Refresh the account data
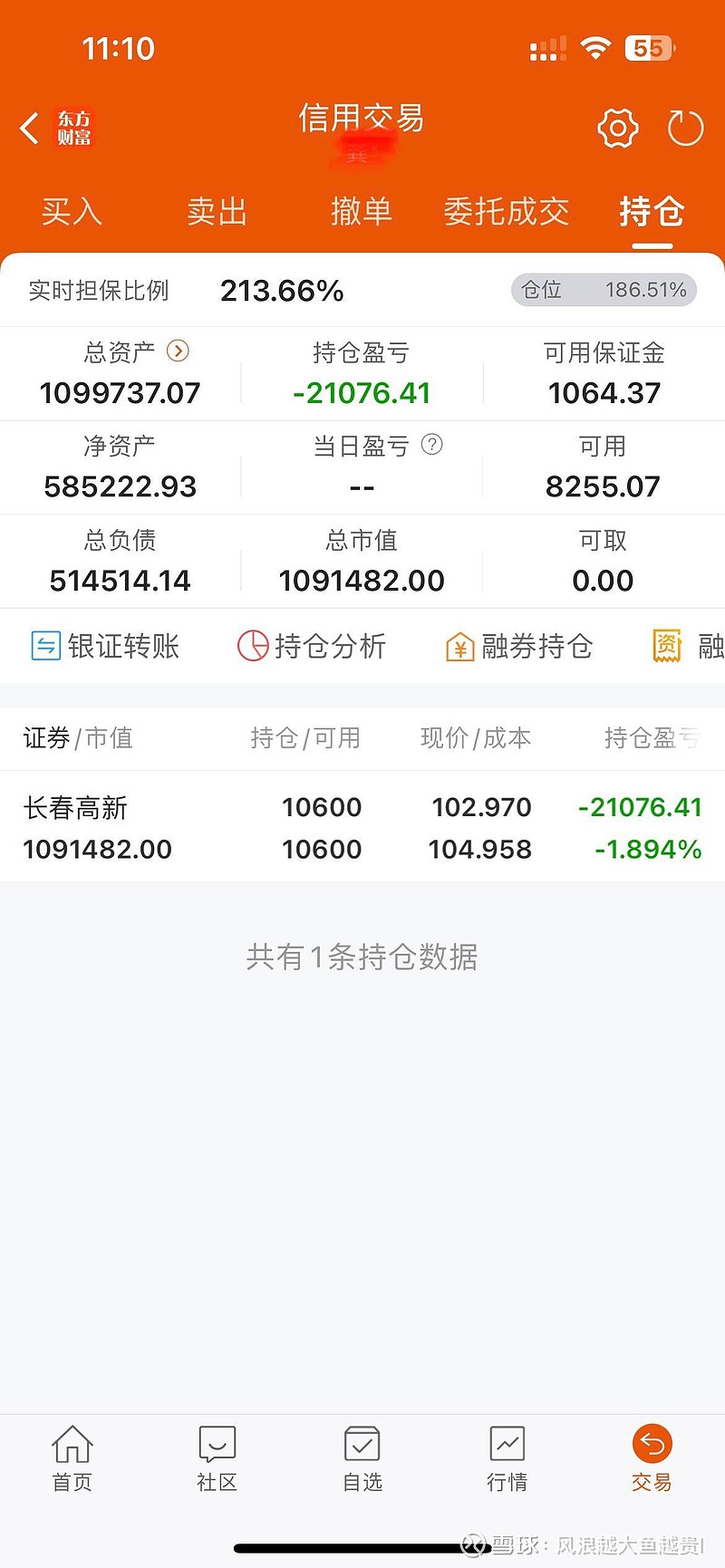The height and width of the screenshot is (1568, 725). tap(686, 129)
